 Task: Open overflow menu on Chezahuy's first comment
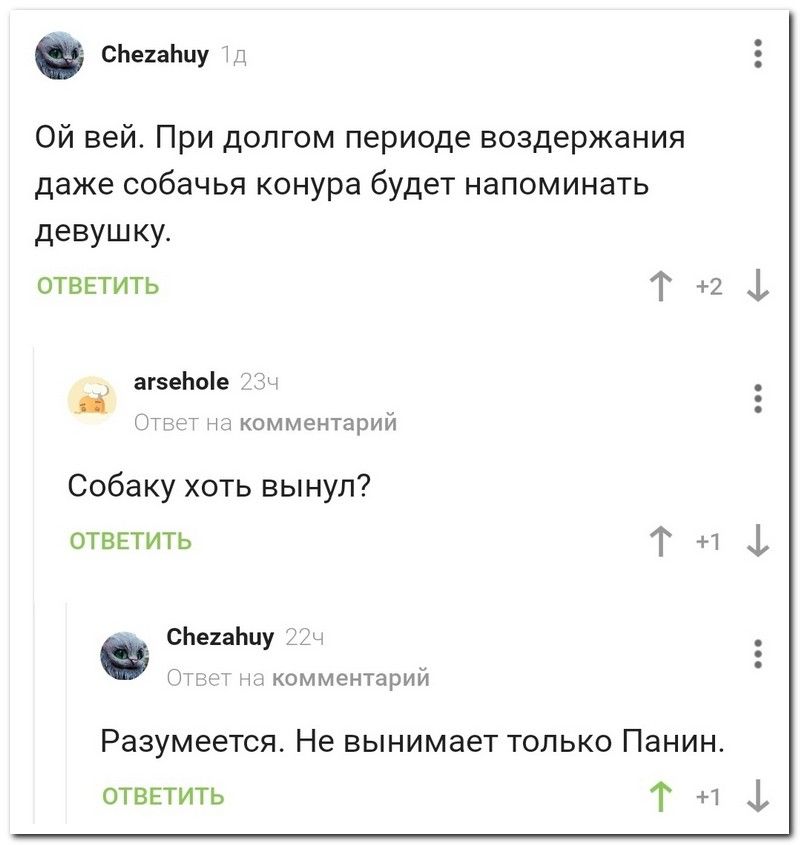759,53
